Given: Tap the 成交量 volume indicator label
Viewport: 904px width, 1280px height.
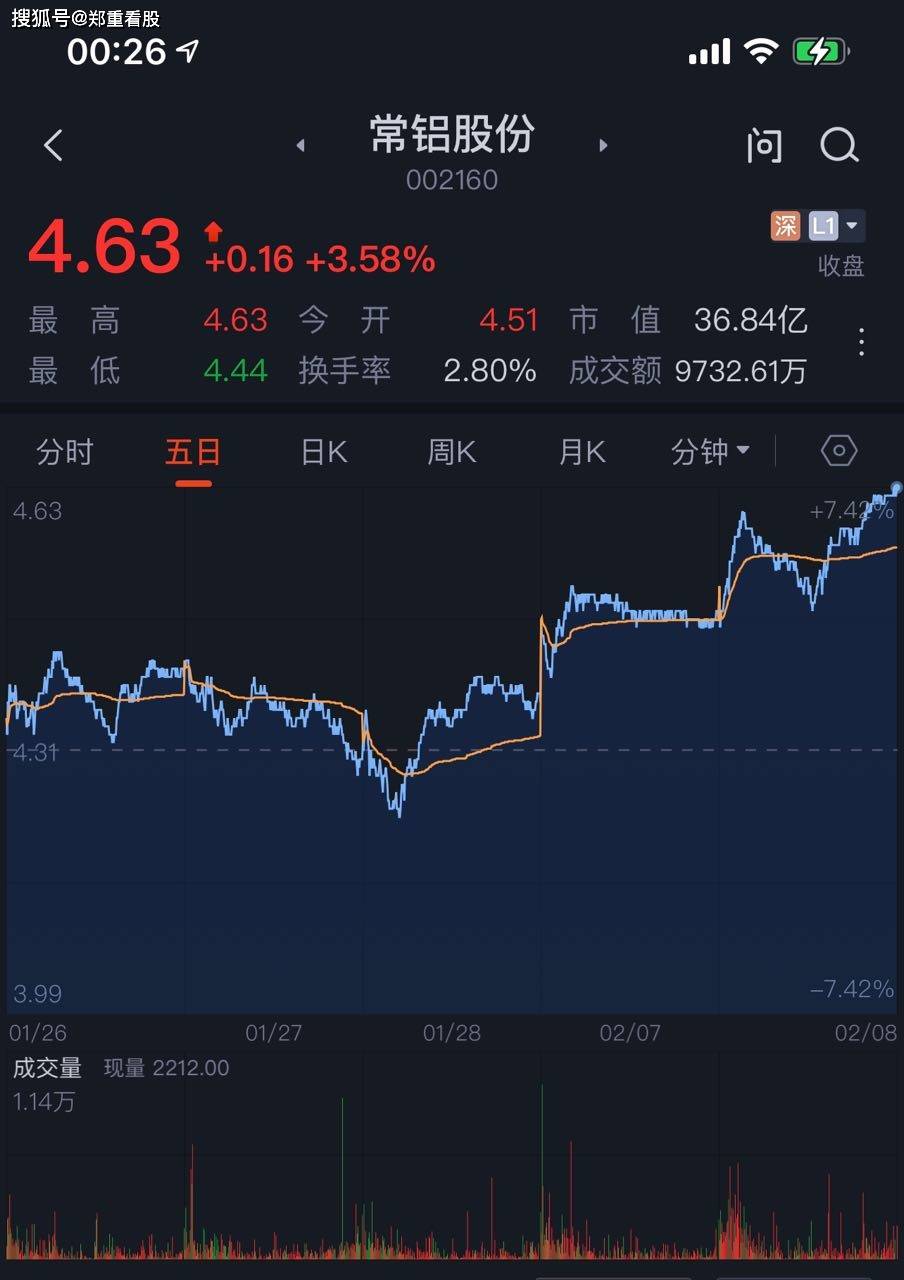Looking at the screenshot, I should (x=47, y=1068).
